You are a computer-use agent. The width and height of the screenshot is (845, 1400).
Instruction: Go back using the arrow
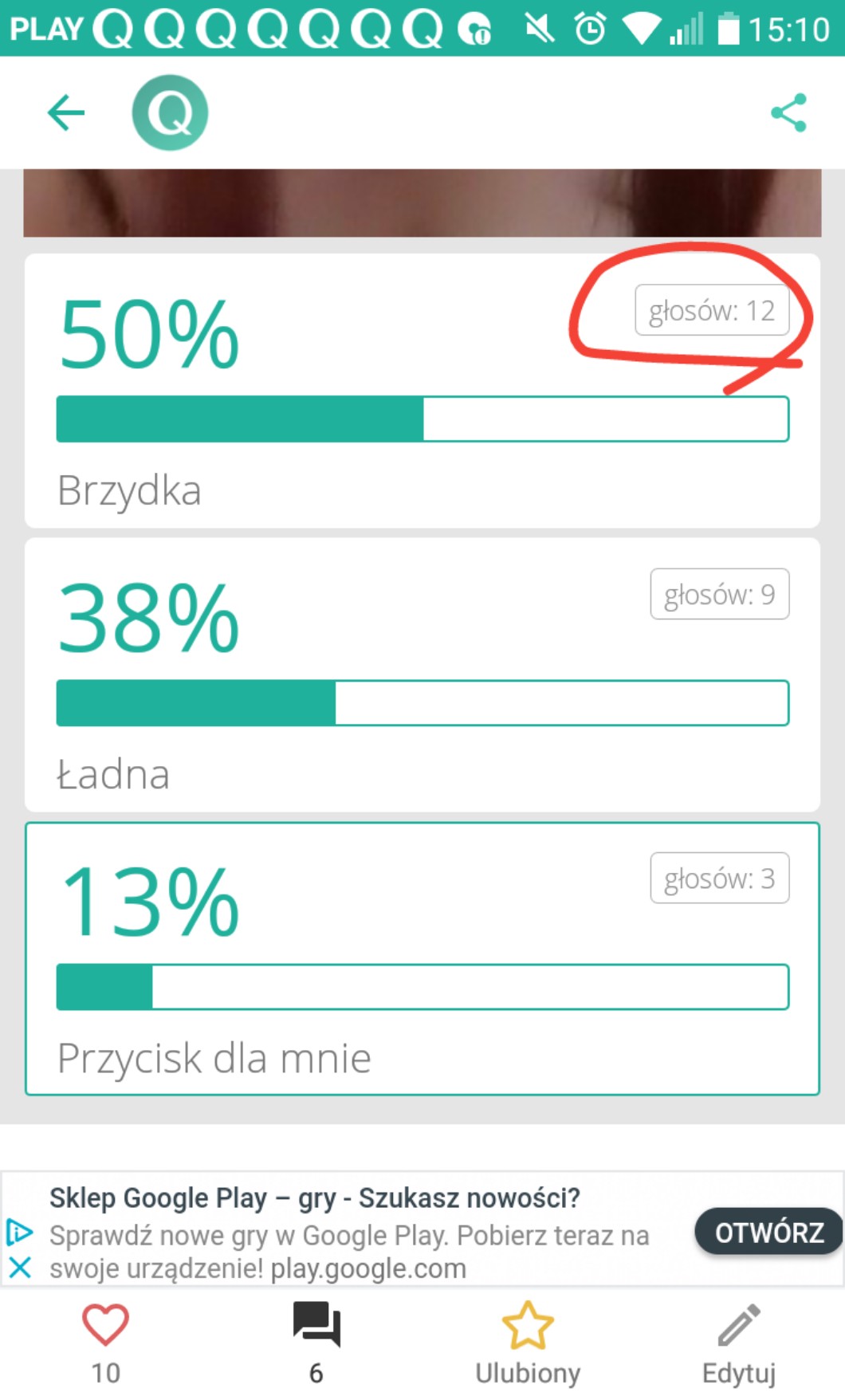66,112
